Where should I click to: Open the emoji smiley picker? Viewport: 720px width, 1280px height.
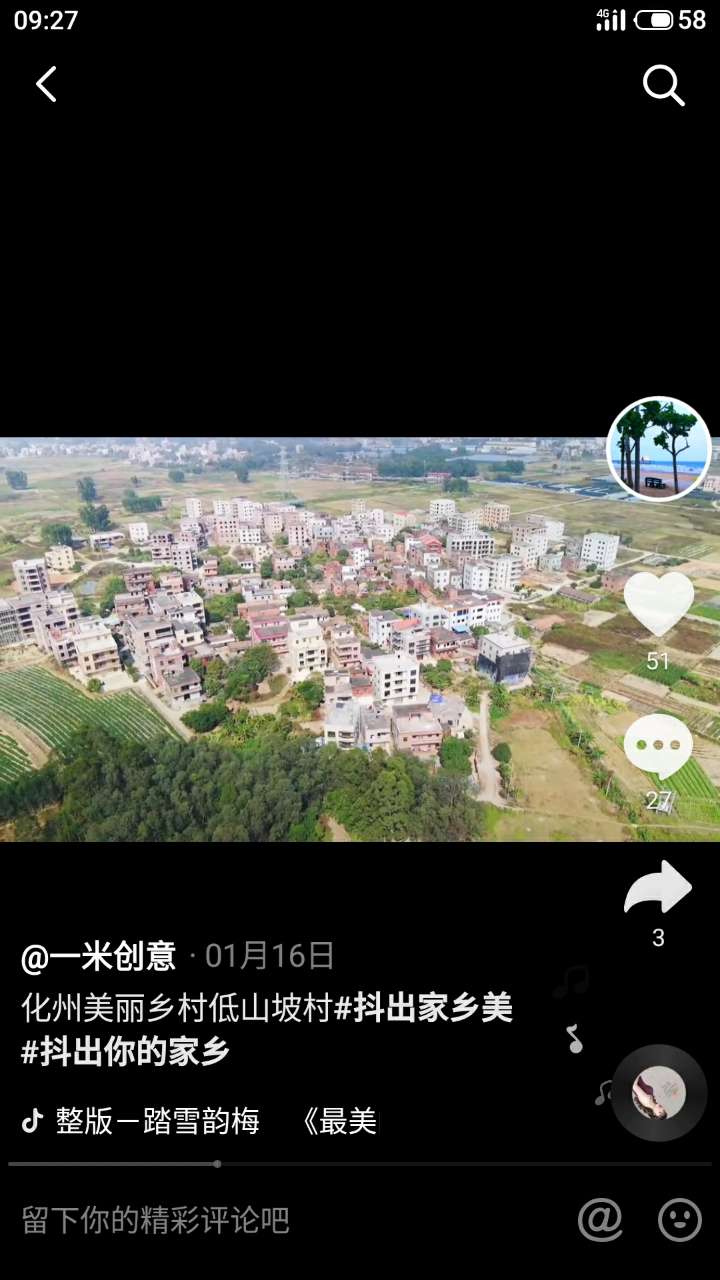click(x=680, y=1220)
